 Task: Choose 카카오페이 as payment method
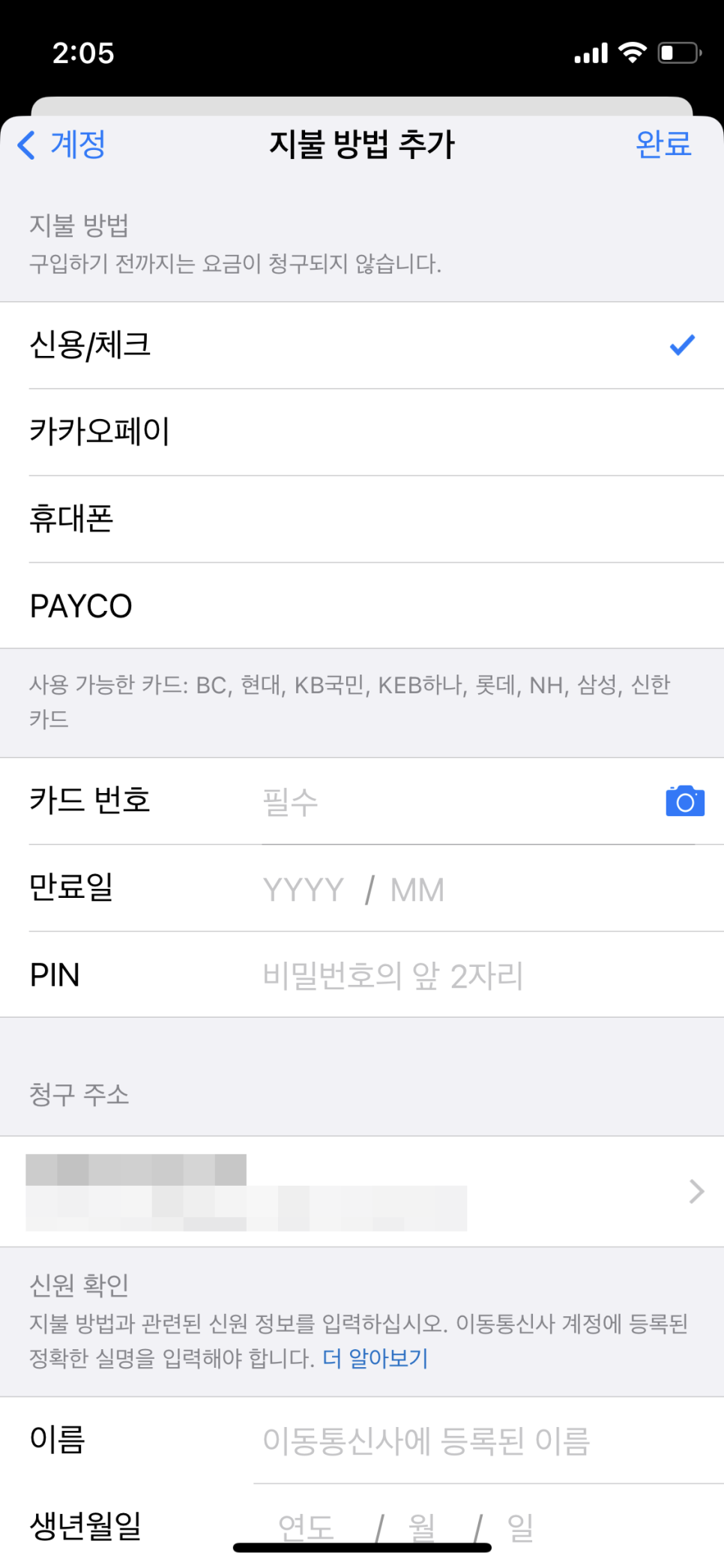click(x=361, y=432)
